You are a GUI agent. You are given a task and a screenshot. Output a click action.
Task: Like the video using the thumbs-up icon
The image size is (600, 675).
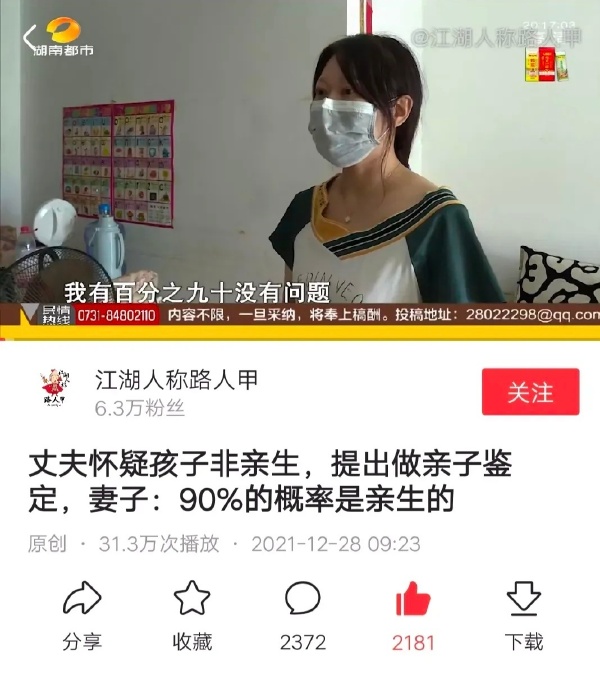point(413,600)
